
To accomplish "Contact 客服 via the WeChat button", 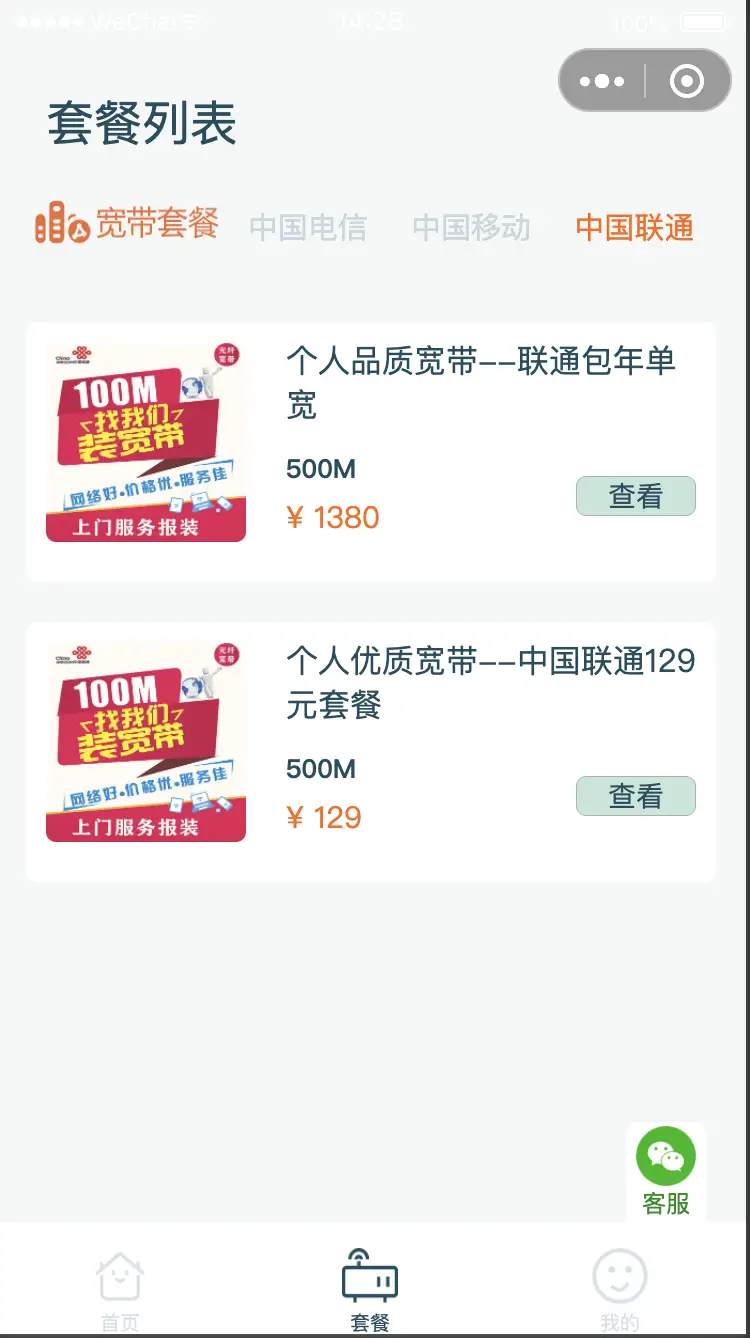I will [x=666, y=1171].
